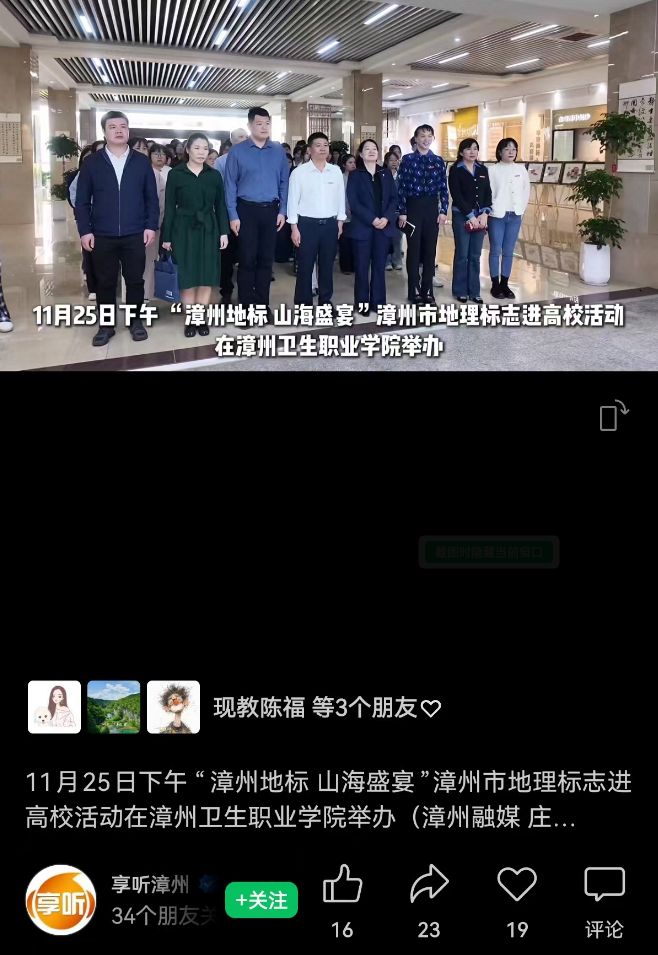Image resolution: width=658 pixels, height=955 pixels.
Task: Follow the 享听漳州 account
Action: (x=261, y=900)
